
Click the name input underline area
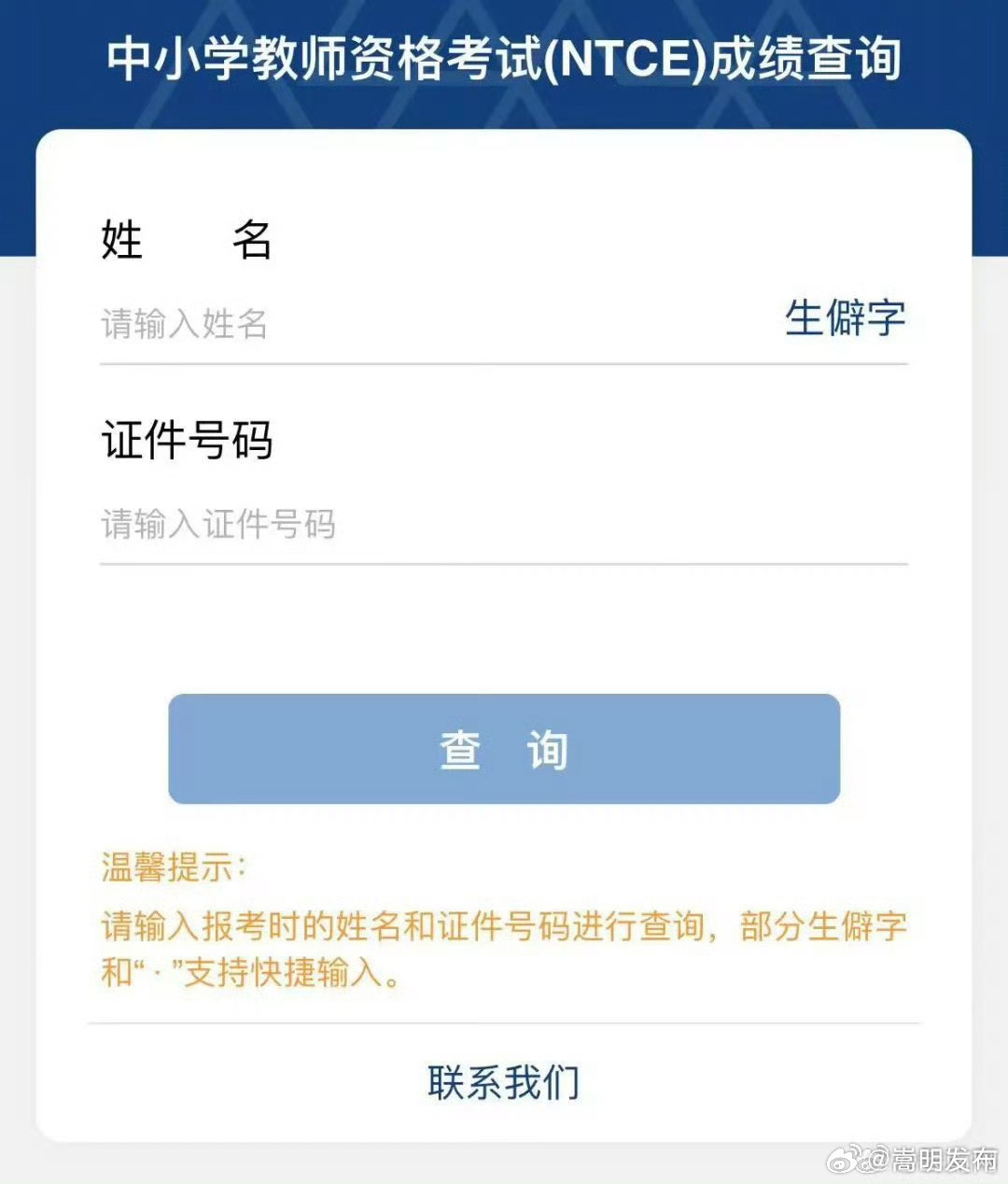coord(504,369)
